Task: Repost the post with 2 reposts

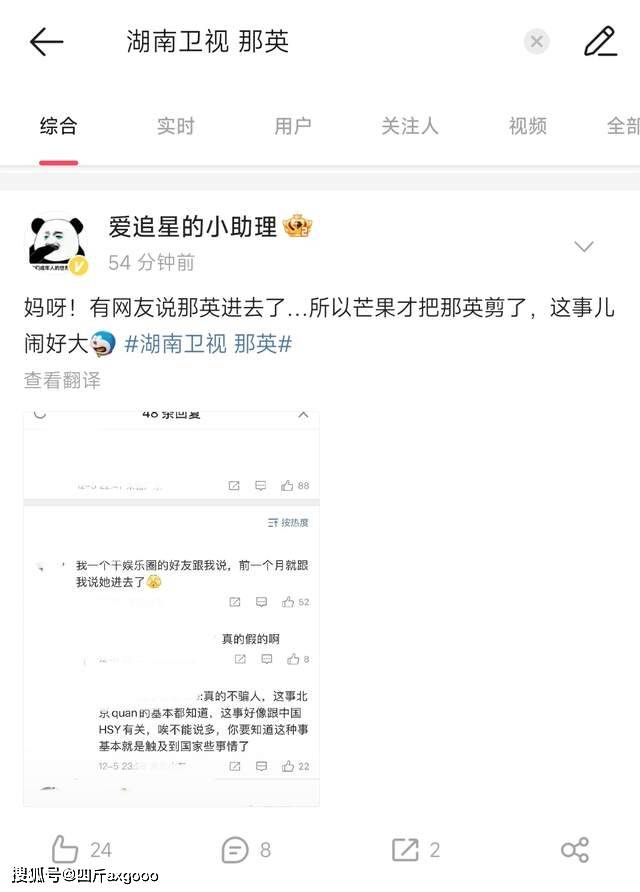Action: 415,850
